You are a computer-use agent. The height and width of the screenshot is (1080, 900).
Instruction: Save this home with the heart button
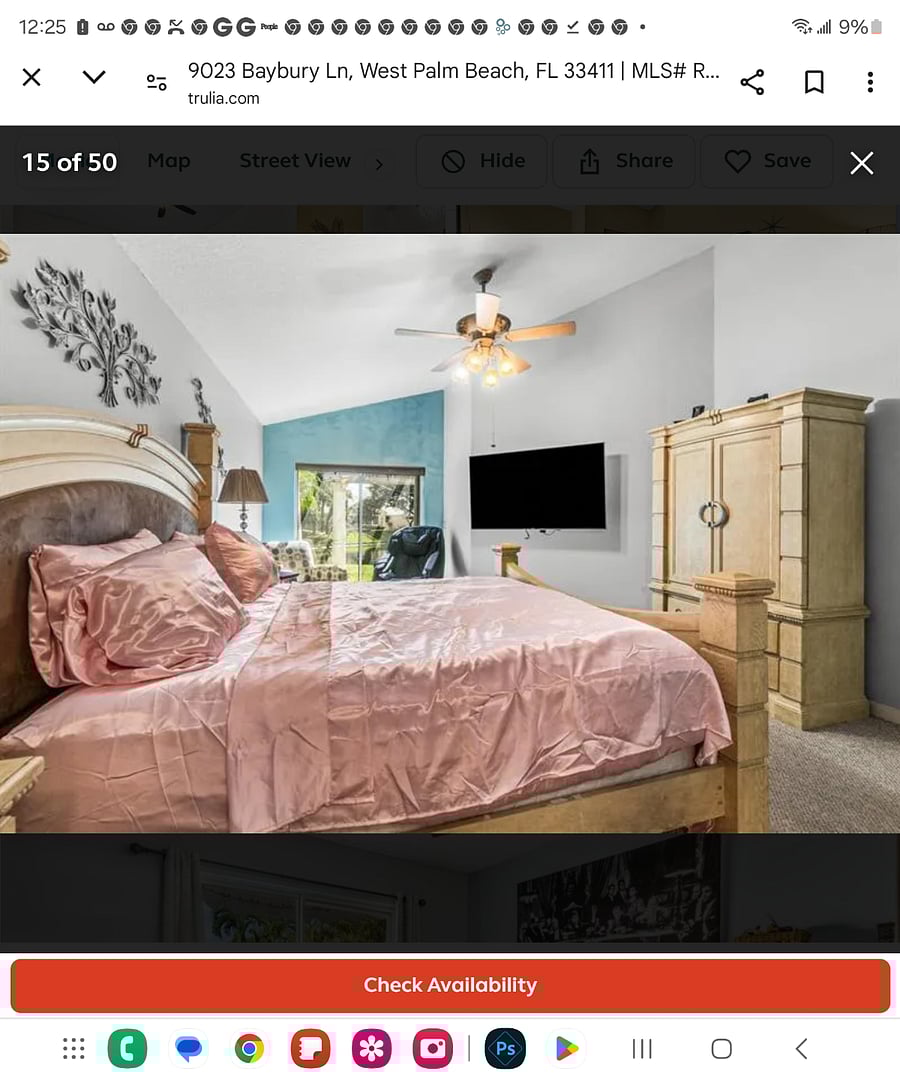click(767, 161)
